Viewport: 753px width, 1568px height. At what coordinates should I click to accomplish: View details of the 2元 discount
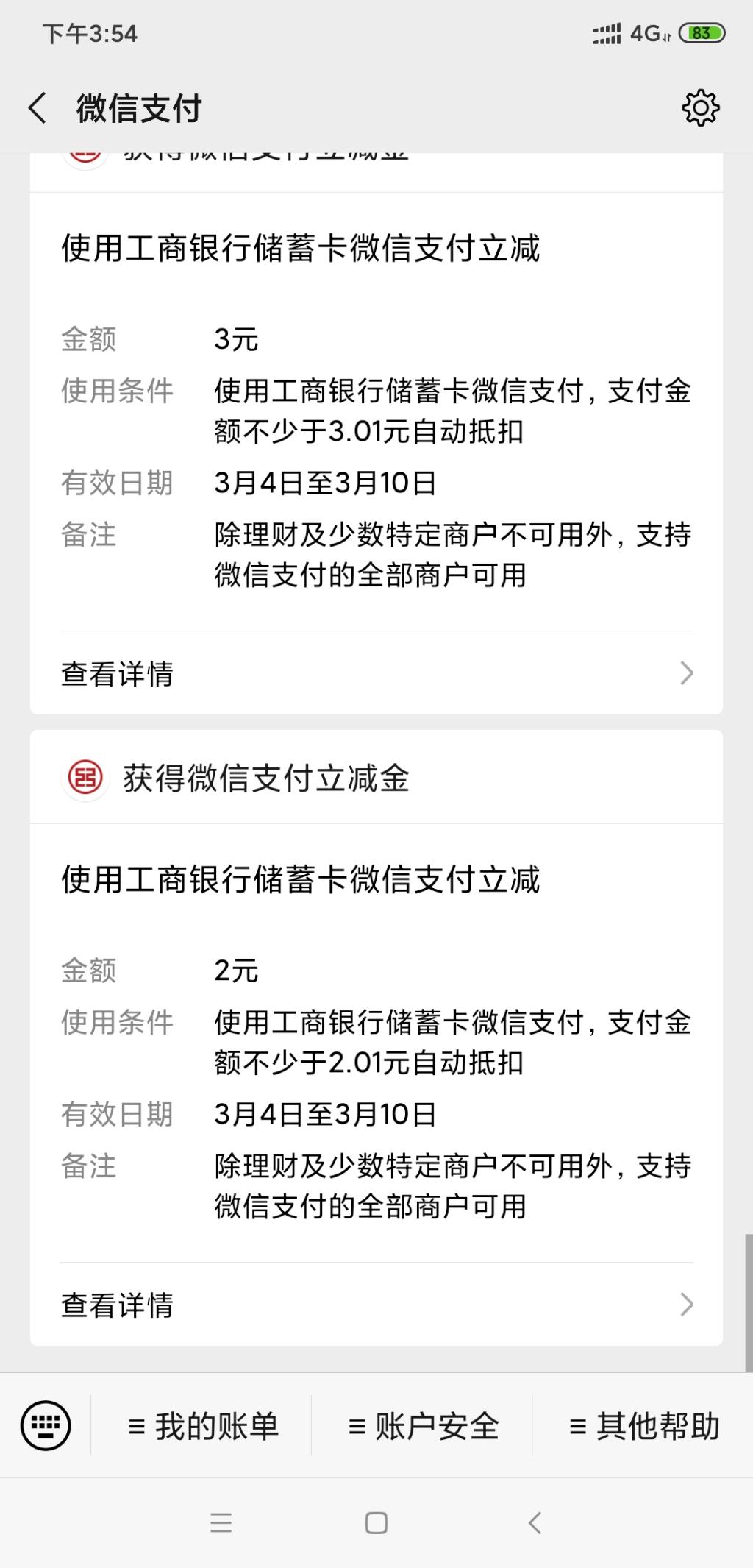click(376, 1305)
